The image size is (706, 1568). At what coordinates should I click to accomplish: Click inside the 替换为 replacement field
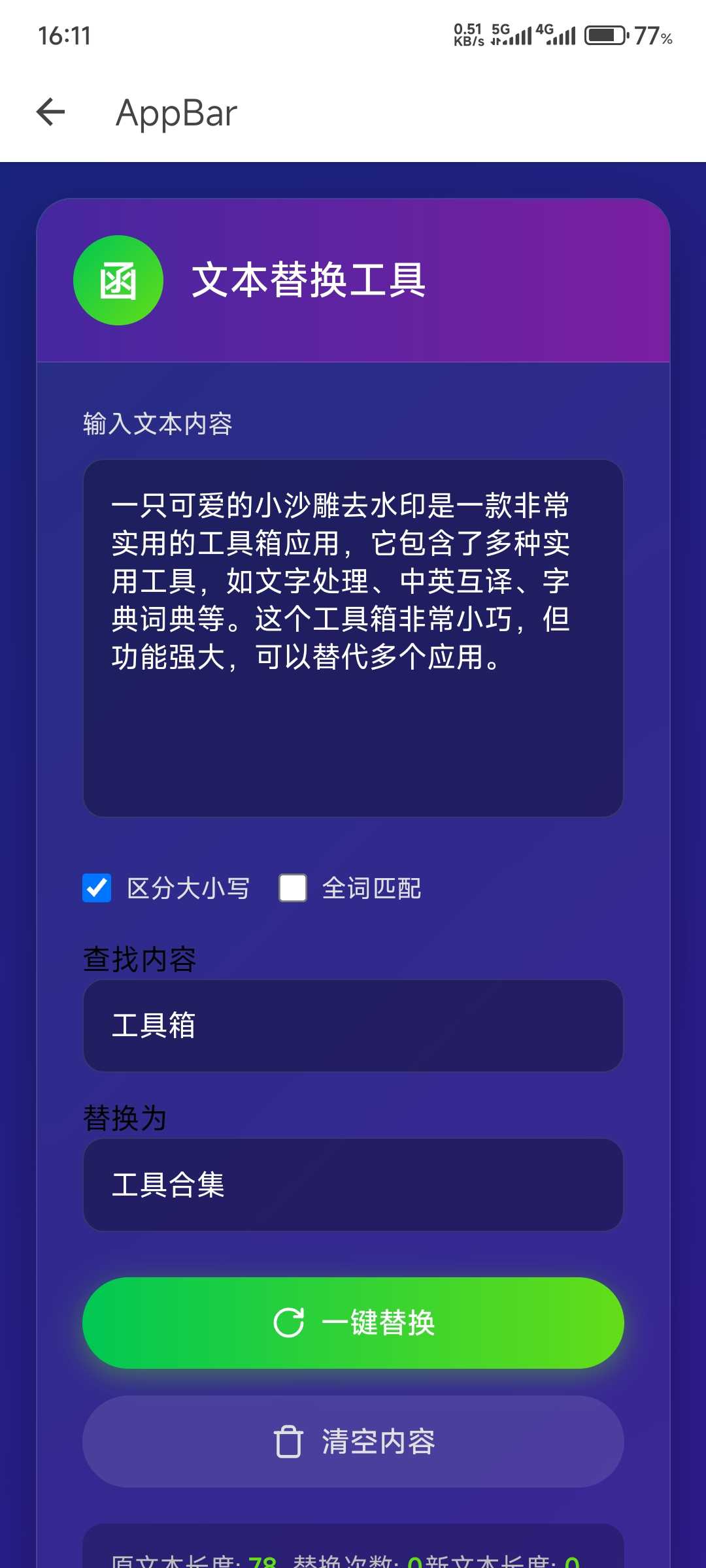click(x=353, y=1185)
